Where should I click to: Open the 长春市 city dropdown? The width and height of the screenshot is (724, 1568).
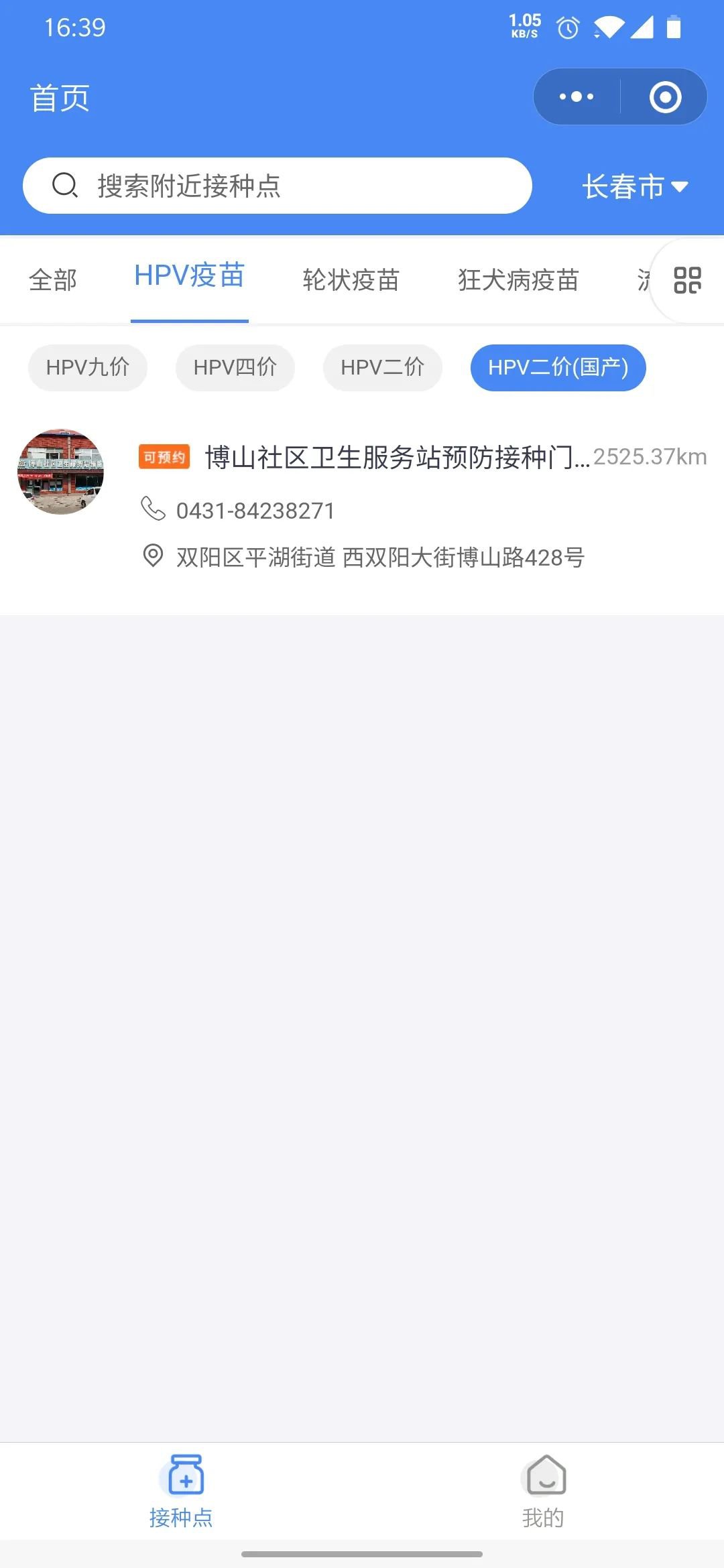pyautogui.click(x=634, y=186)
